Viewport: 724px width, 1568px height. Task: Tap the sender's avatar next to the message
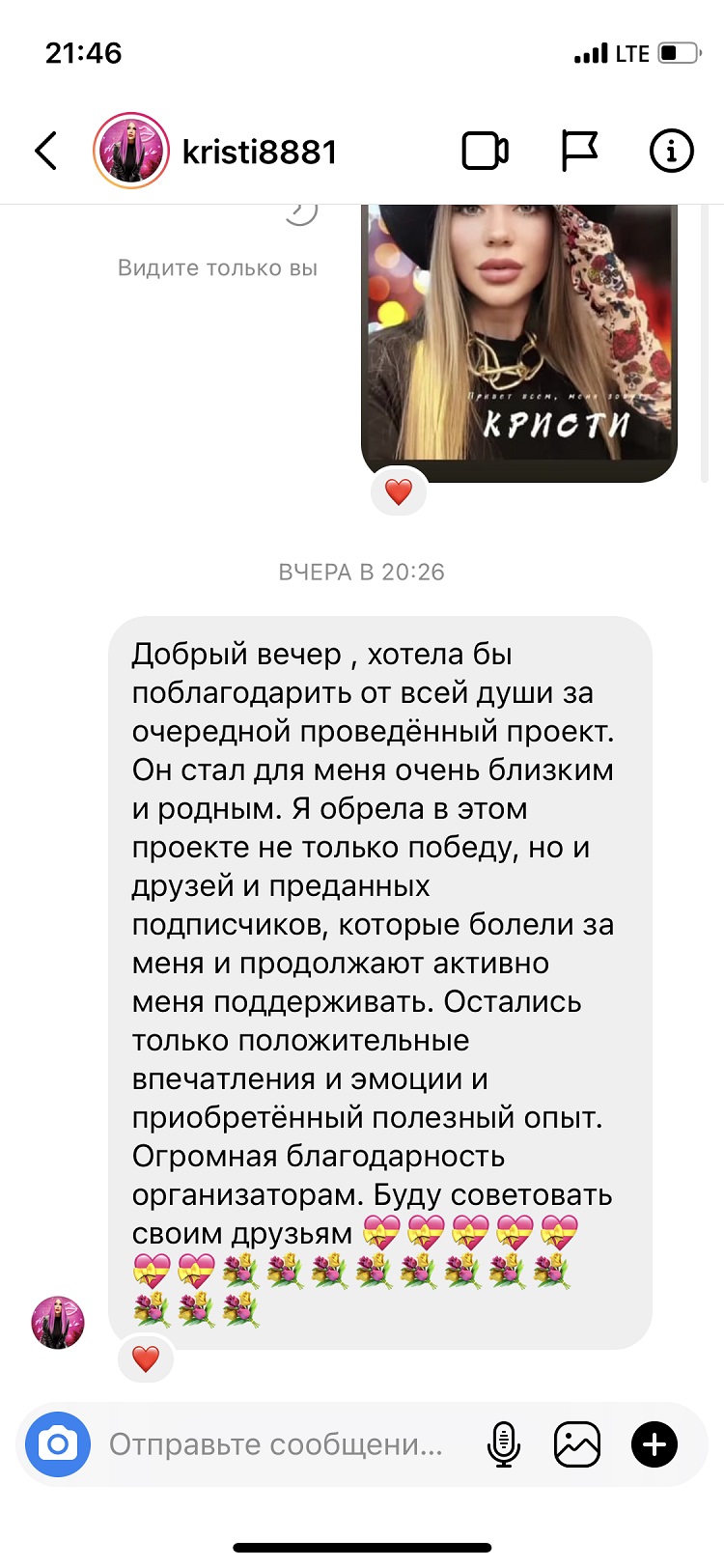coord(58,1323)
